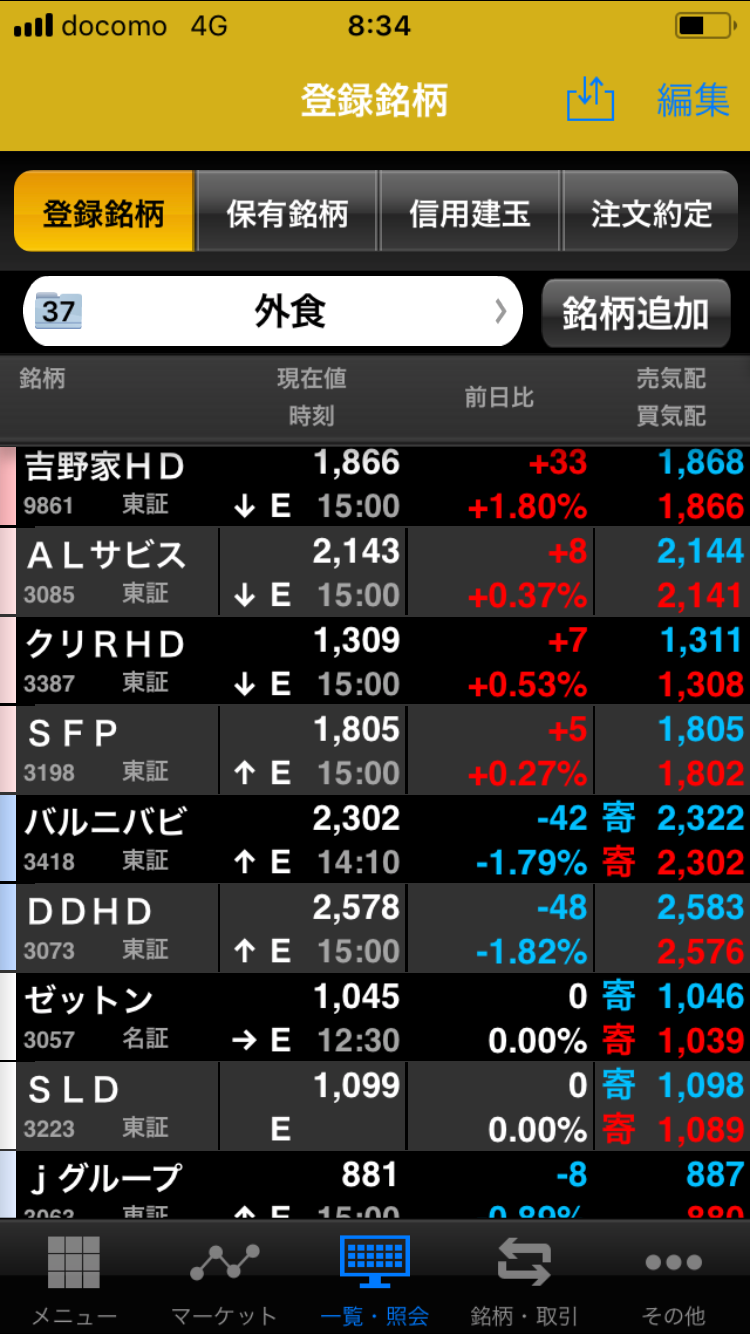View details for バルニバビ

tap(375, 840)
